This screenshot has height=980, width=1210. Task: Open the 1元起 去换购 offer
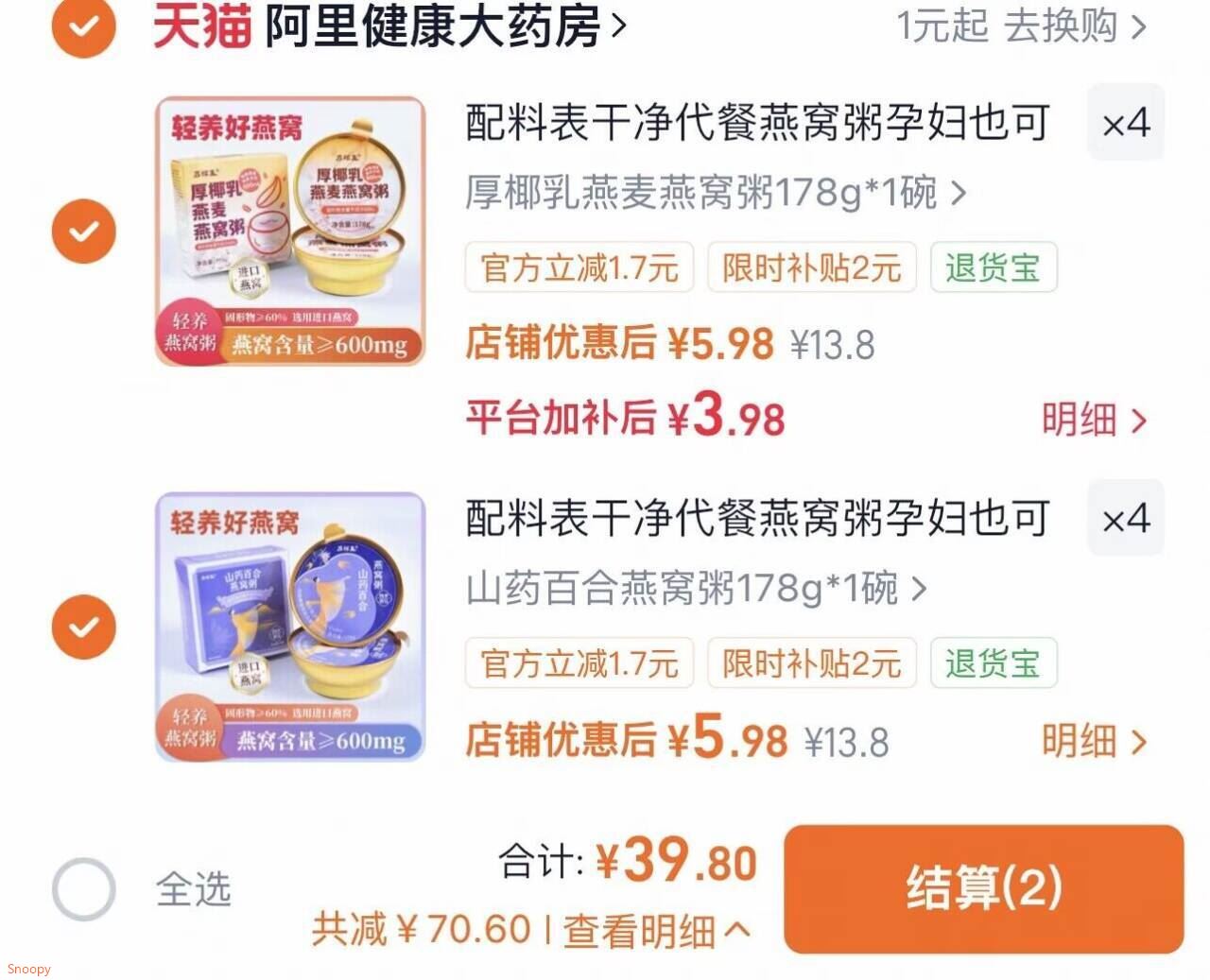coord(1021,26)
